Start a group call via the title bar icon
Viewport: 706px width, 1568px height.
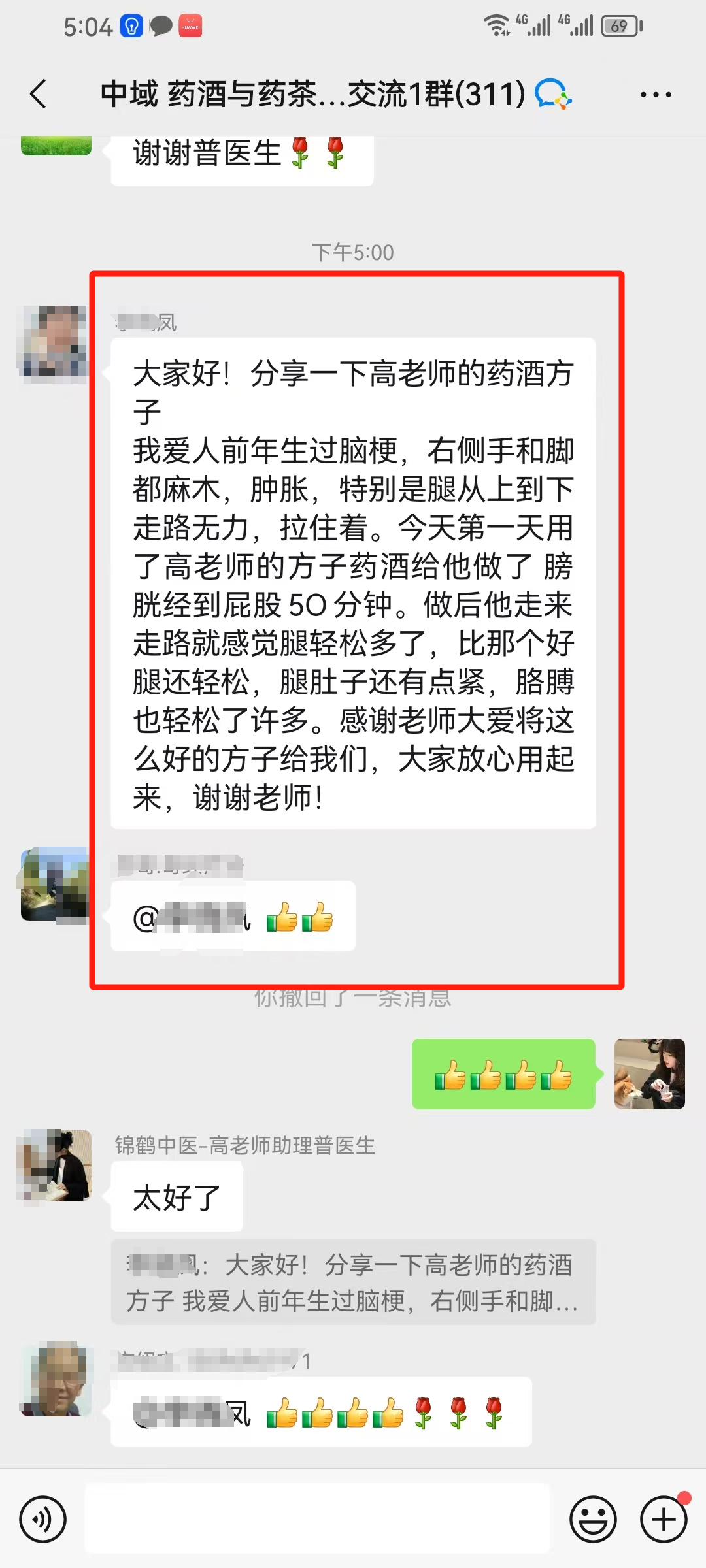tap(551, 95)
